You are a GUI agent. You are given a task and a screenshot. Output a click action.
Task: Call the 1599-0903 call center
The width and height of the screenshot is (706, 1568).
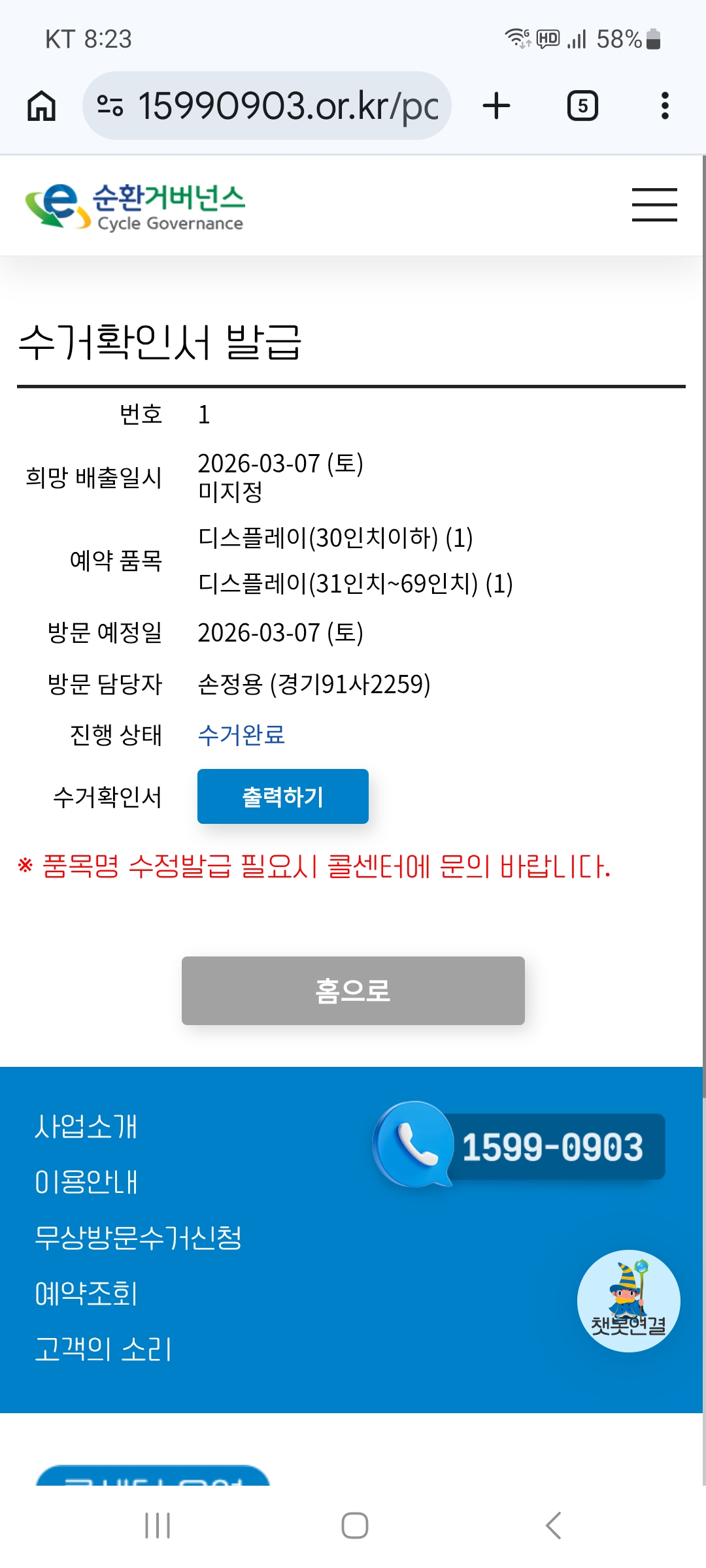click(x=519, y=1145)
